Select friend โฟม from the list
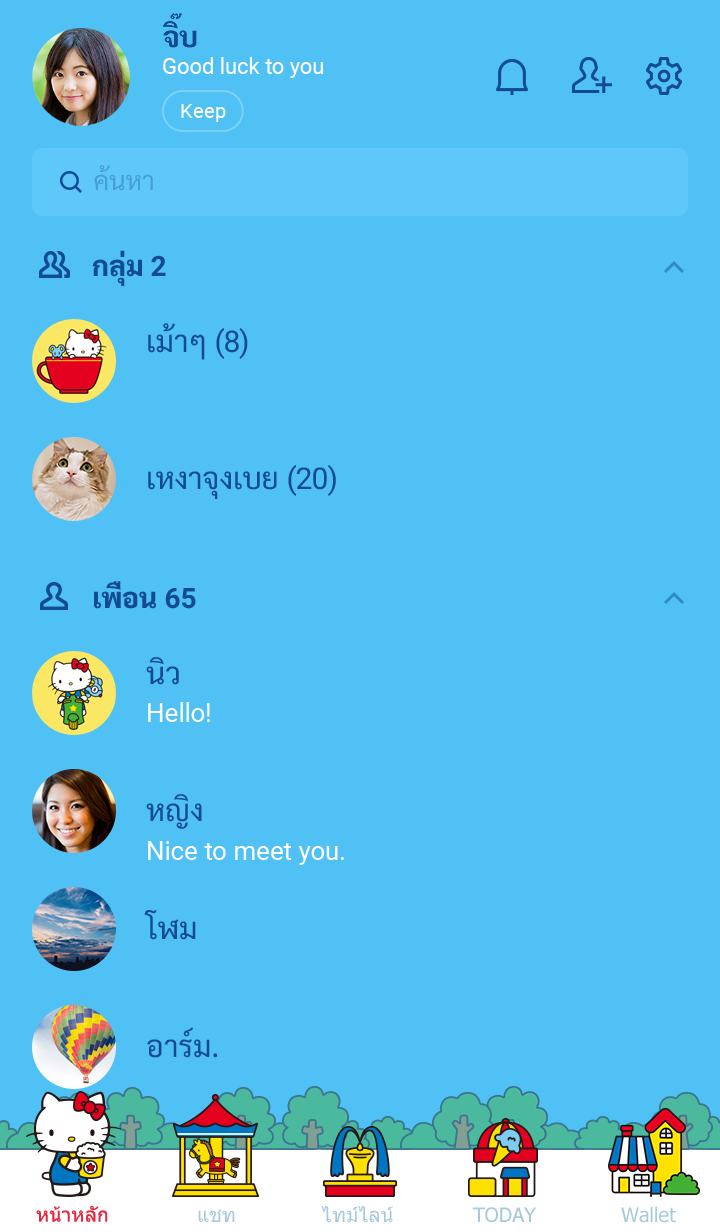The width and height of the screenshot is (720, 1232). point(171,929)
